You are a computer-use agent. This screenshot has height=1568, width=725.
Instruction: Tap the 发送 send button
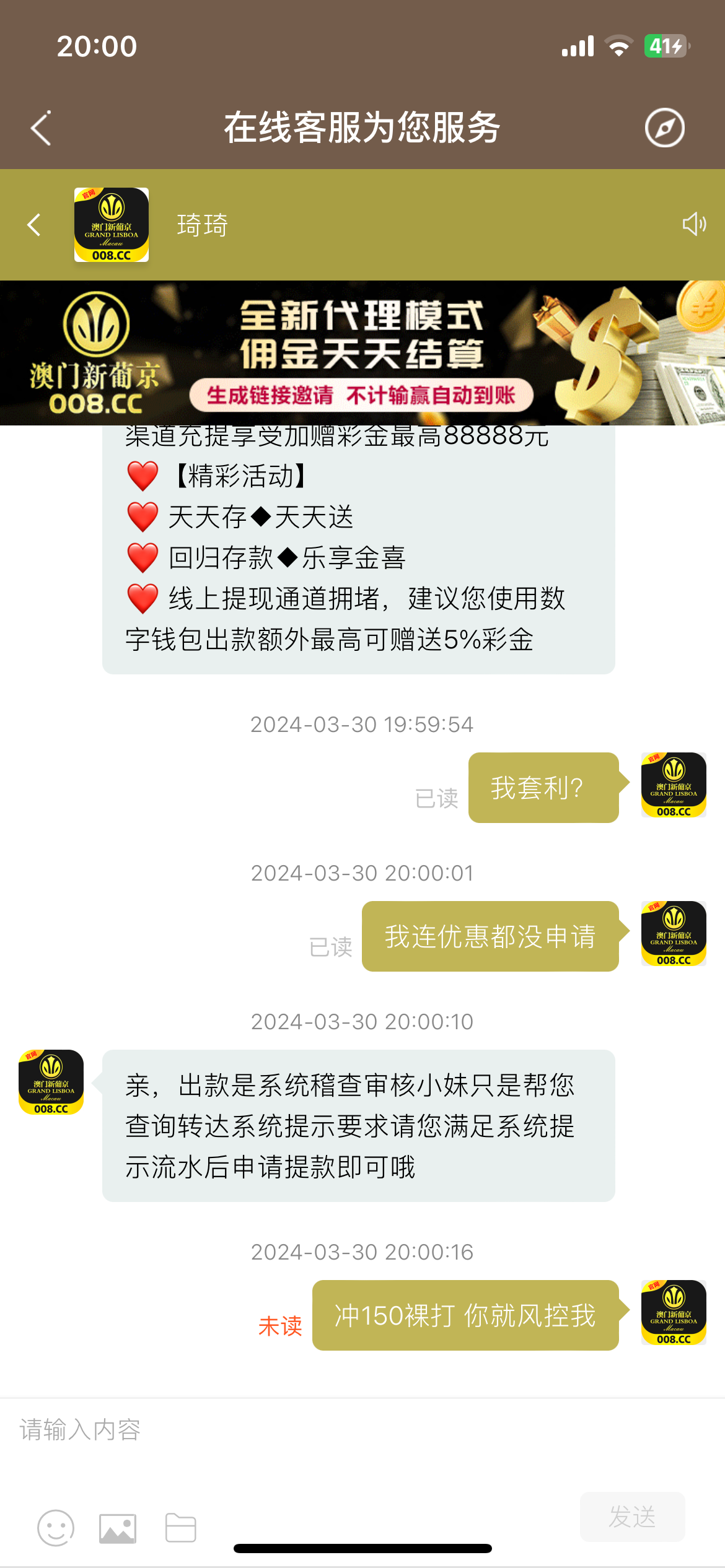click(632, 1517)
